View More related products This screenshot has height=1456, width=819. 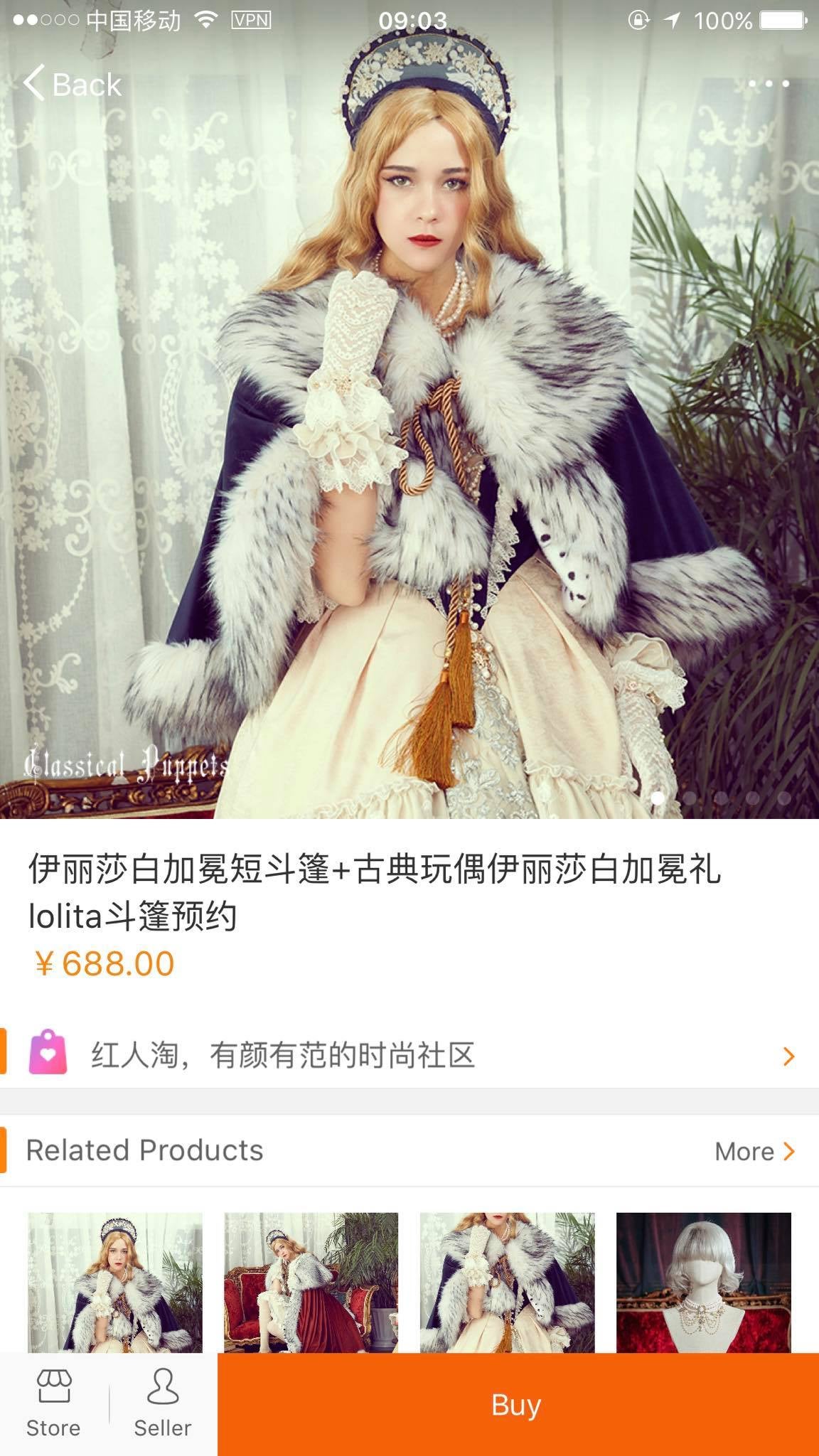click(754, 1151)
